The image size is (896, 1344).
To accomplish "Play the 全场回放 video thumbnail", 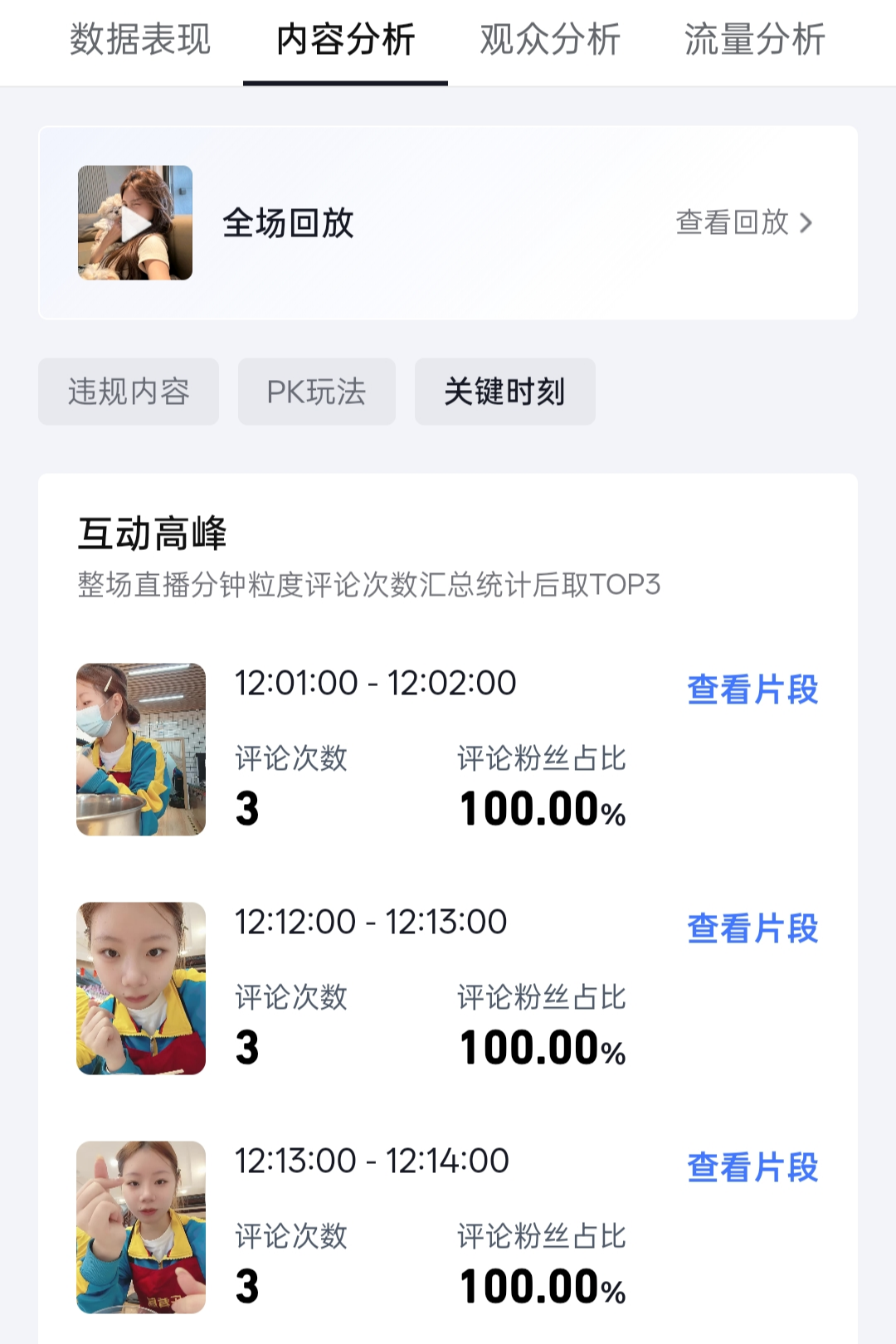I will click(x=135, y=222).
